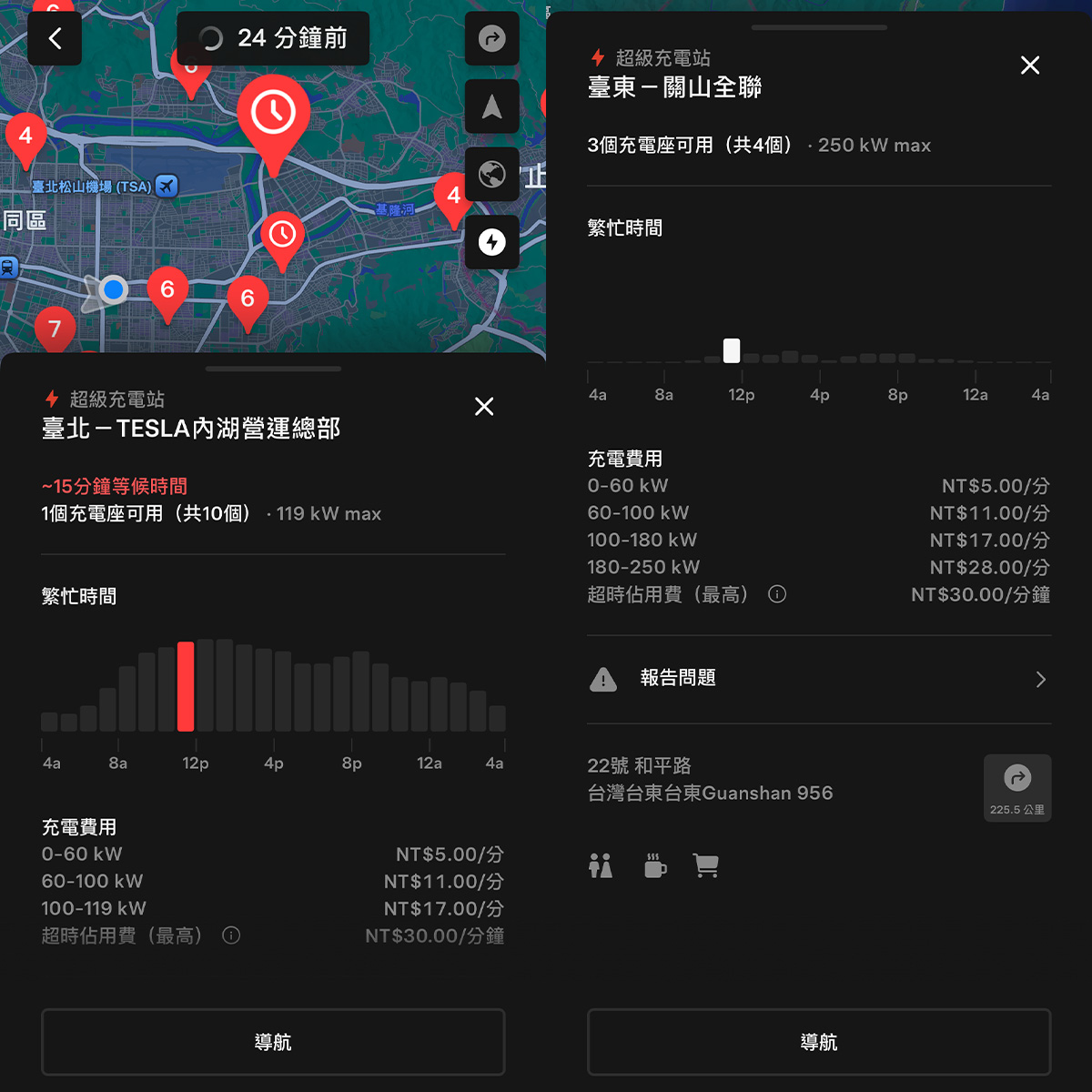Show info for the 內湖 station's 超時佔用費
Viewport: 1092px width, 1092px height.
(231, 935)
